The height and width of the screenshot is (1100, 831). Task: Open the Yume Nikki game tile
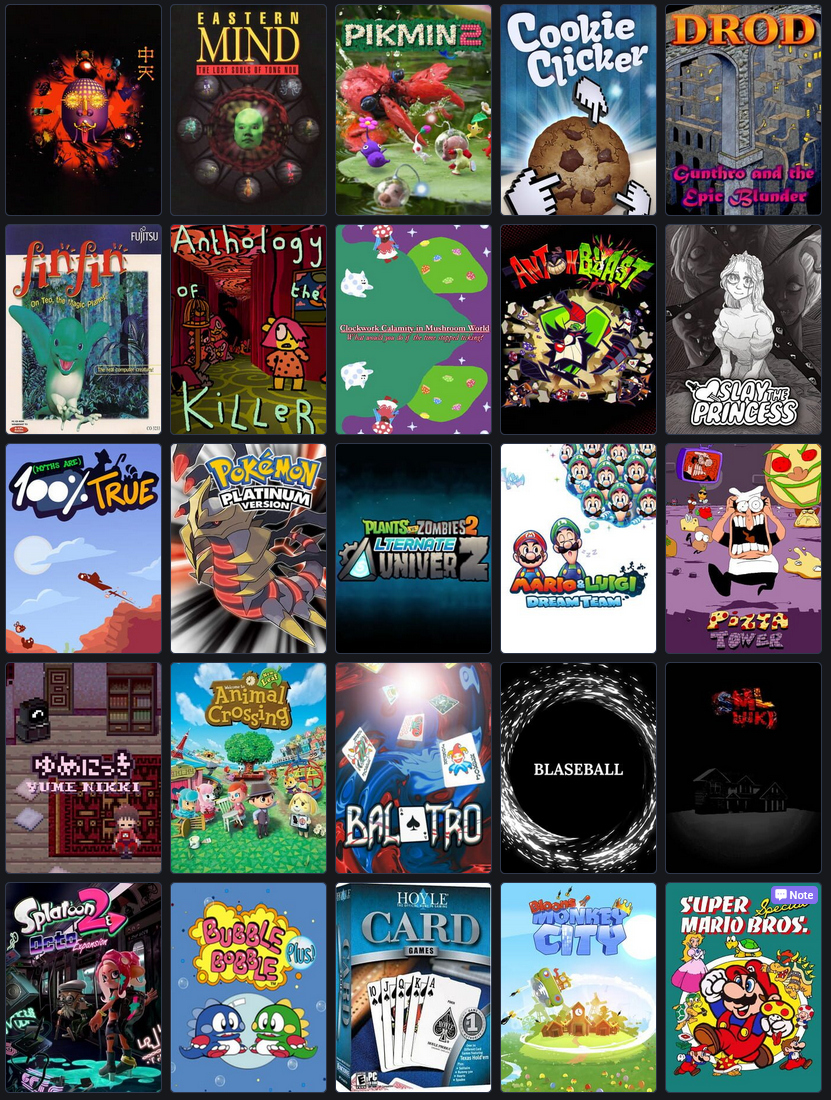point(83,768)
